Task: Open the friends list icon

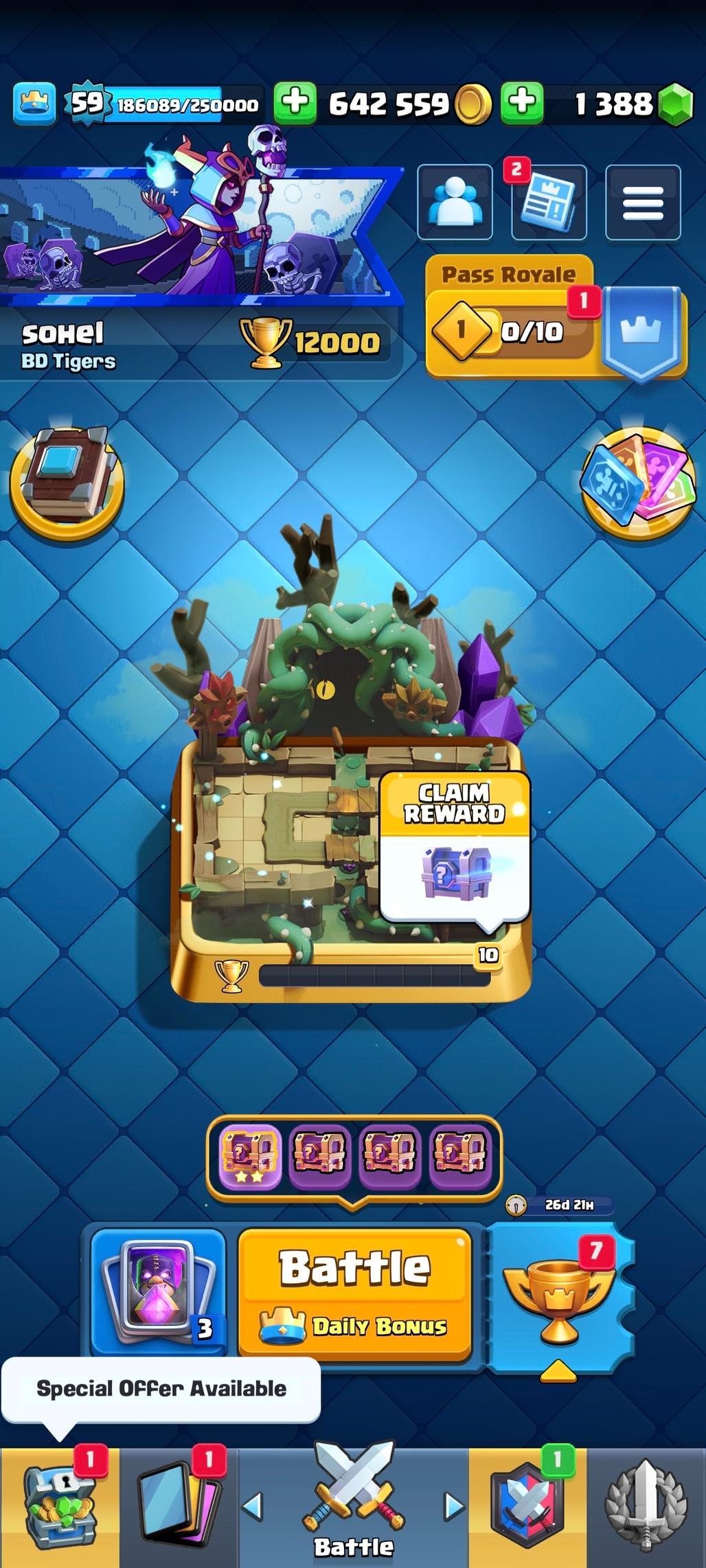Action: click(455, 203)
